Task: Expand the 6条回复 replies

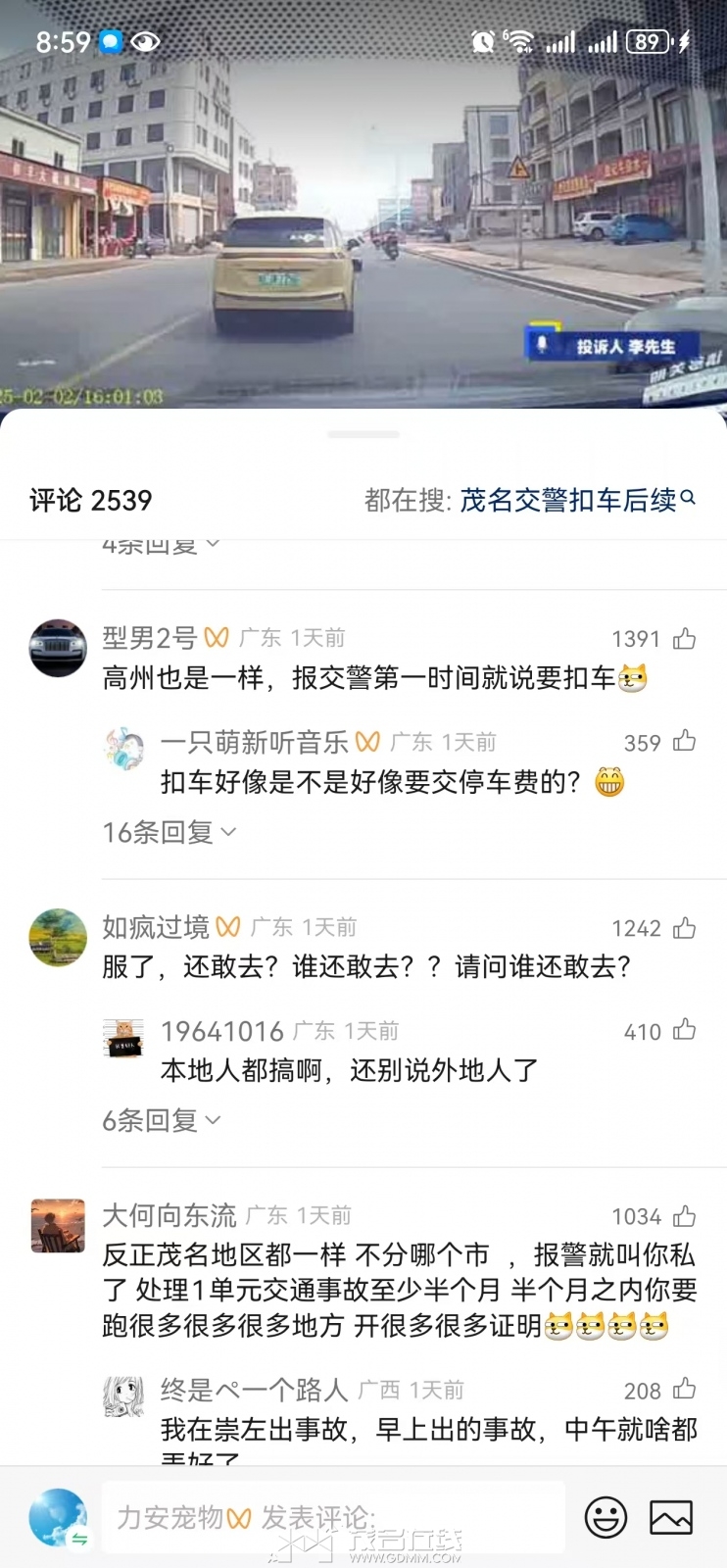Action: pos(162,1120)
